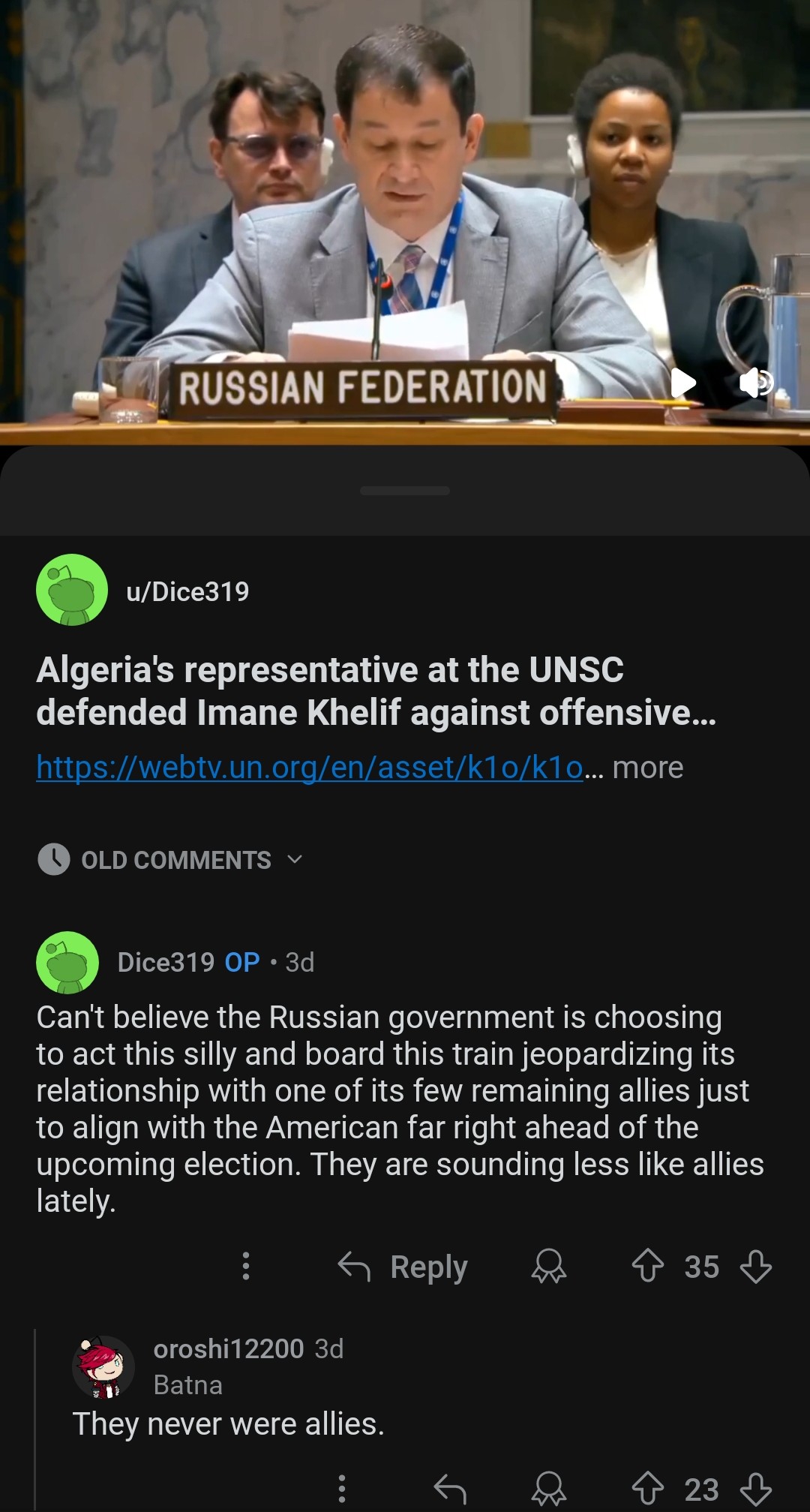
Task: Open overflow menu on oroshi12200's comment
Action: [342, 1489]
